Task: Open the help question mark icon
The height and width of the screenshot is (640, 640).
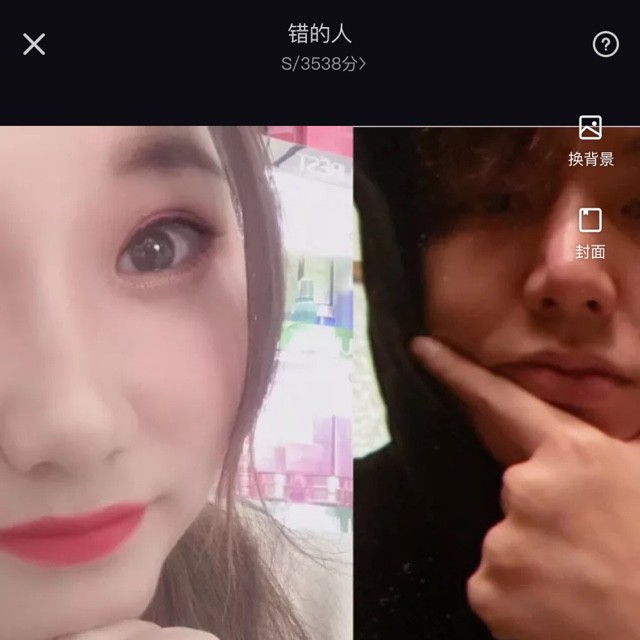Action: point(605,44)
